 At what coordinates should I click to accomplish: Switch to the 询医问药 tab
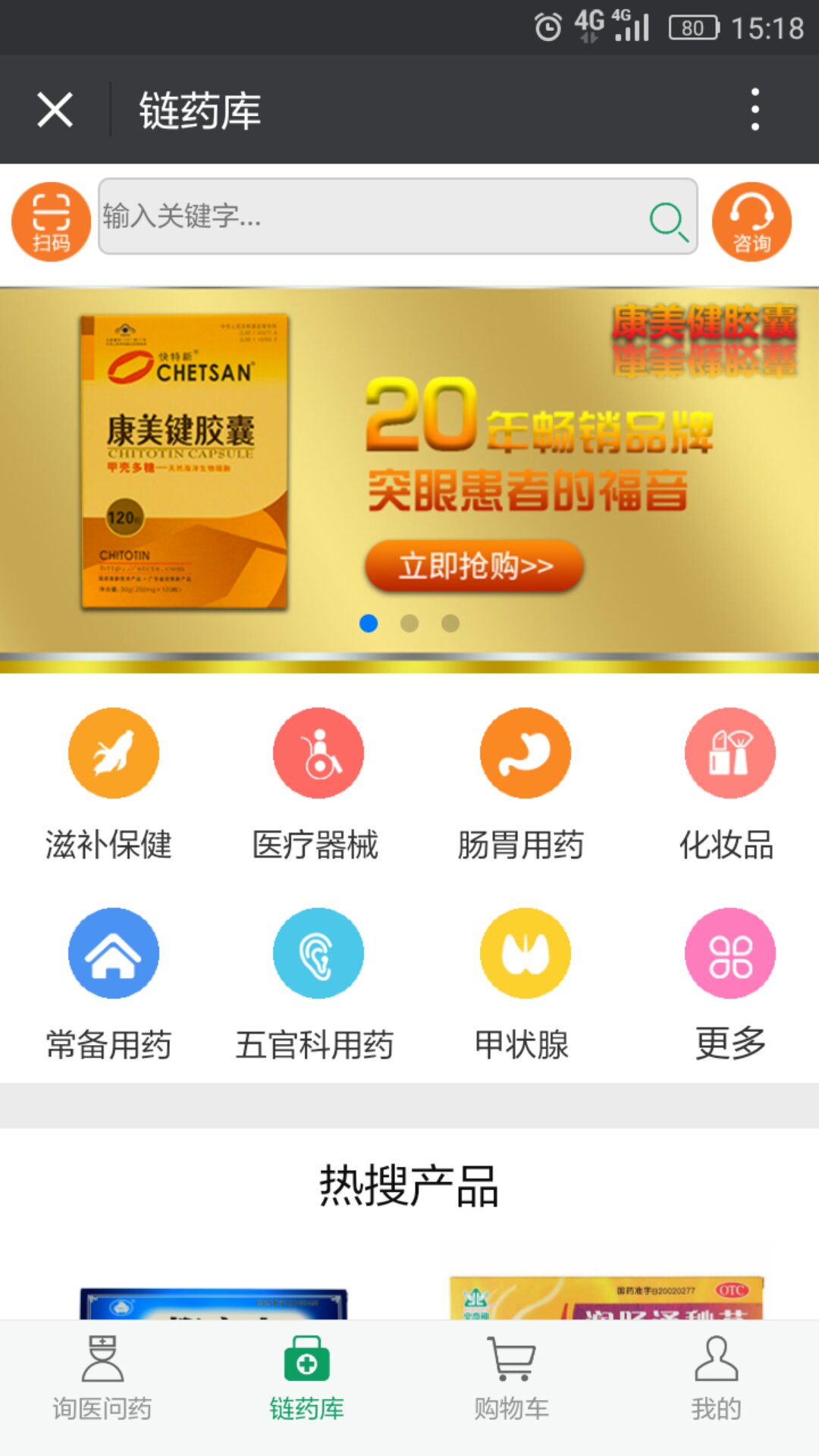[x=102, y=1380]
